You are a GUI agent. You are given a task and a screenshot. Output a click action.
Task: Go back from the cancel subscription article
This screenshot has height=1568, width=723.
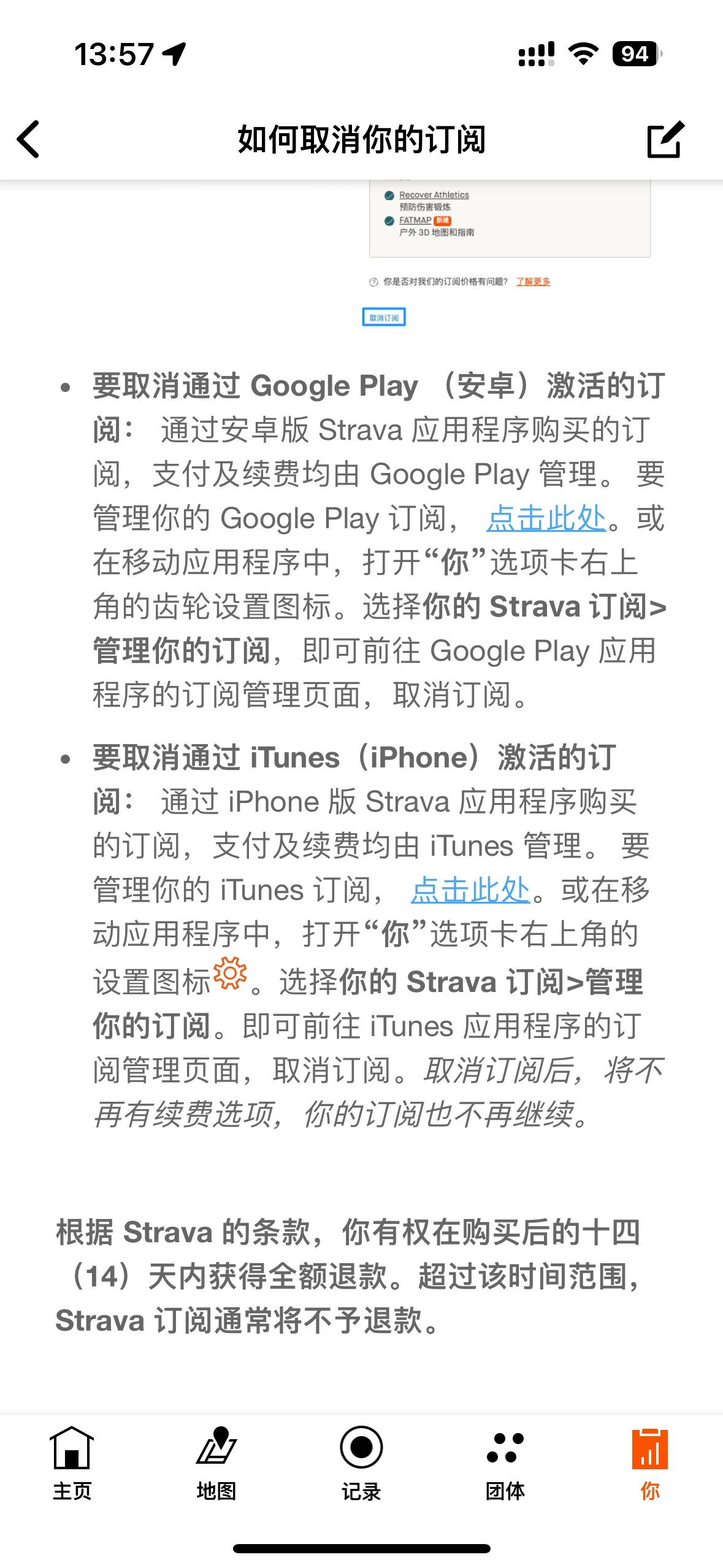tap(29, 139)
